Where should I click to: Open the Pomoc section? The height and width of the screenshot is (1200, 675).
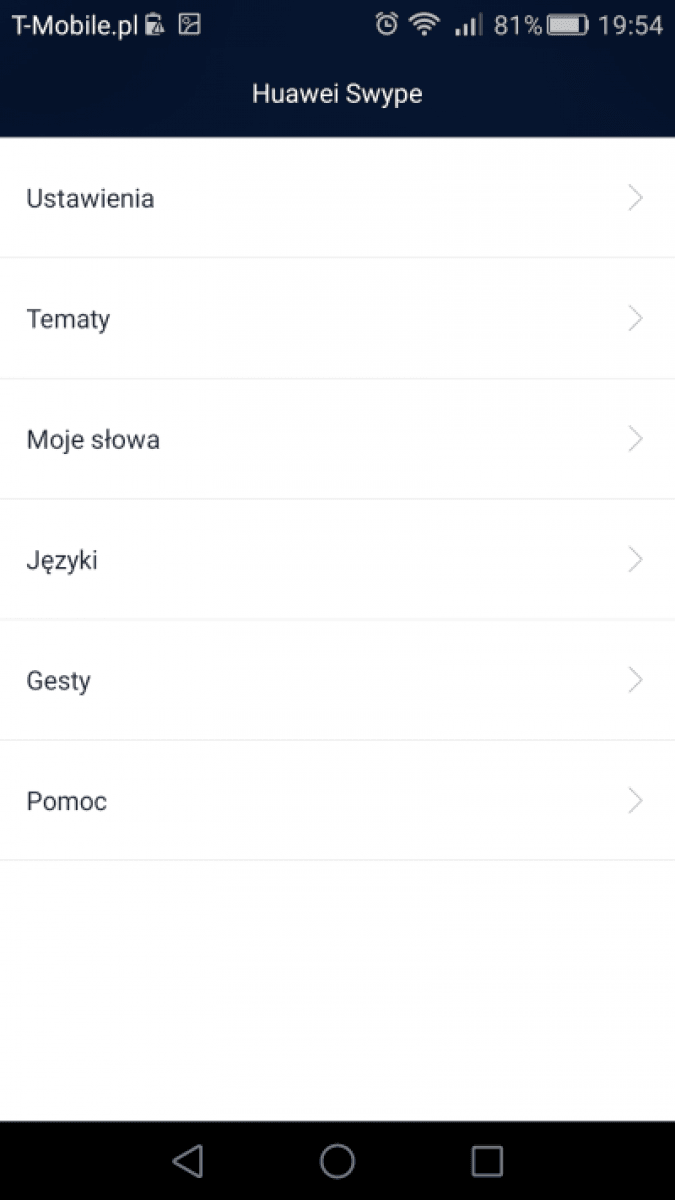coord(337,800)
